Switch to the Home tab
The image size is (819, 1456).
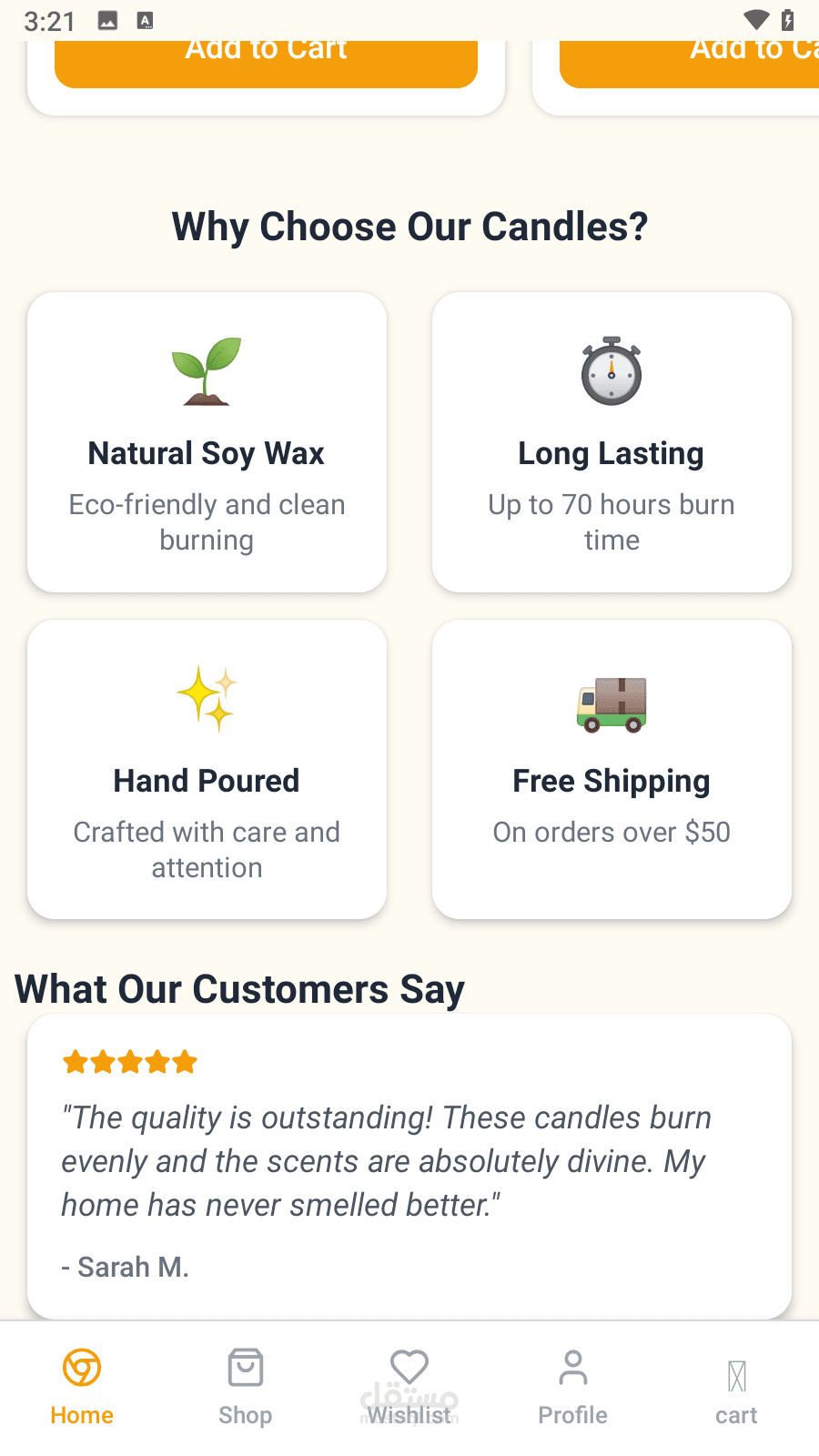(82, 1387)
